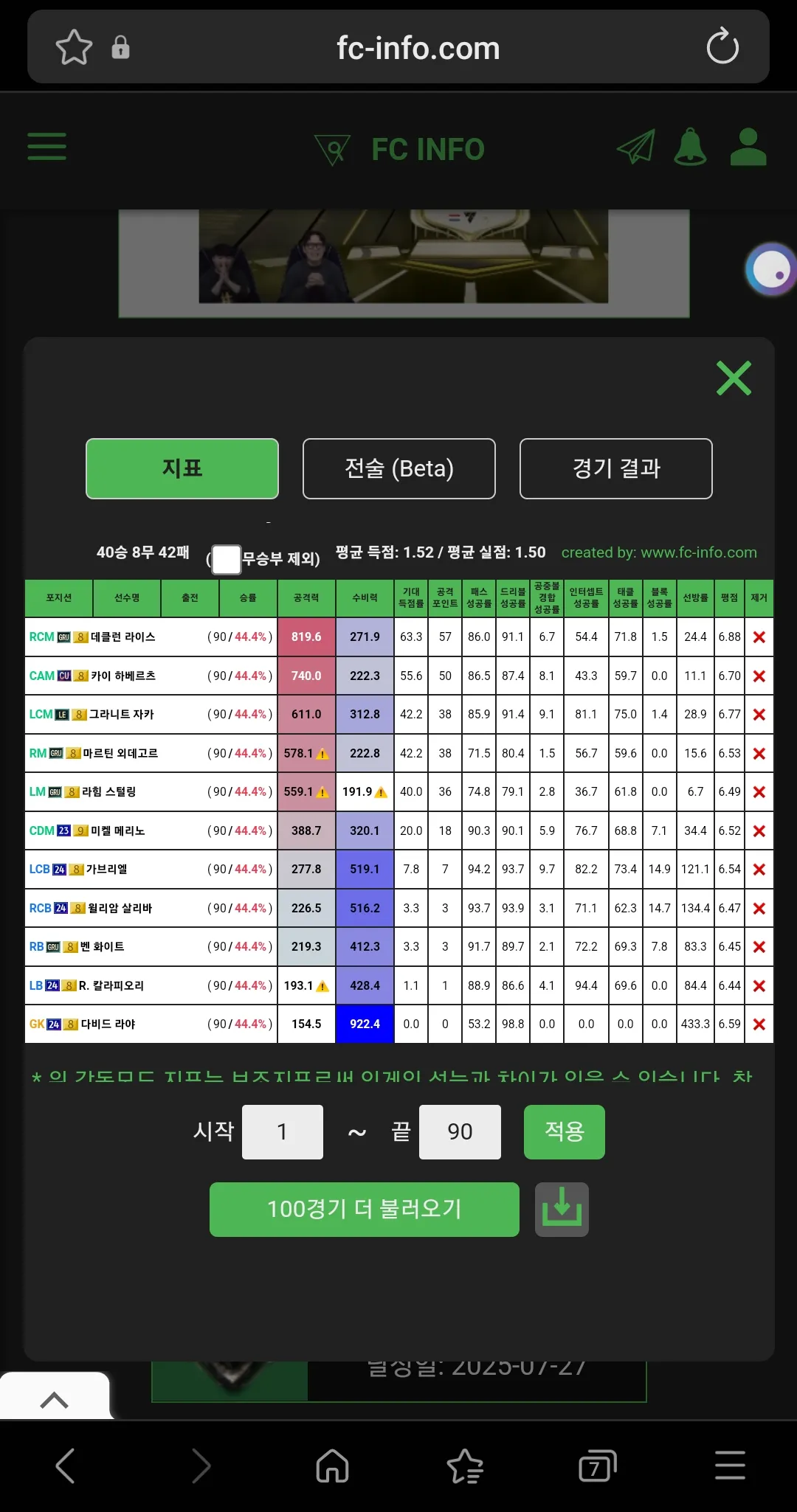
Task: Switch to the 전술 (Beta) tab
Action: [x=399, y=468]
